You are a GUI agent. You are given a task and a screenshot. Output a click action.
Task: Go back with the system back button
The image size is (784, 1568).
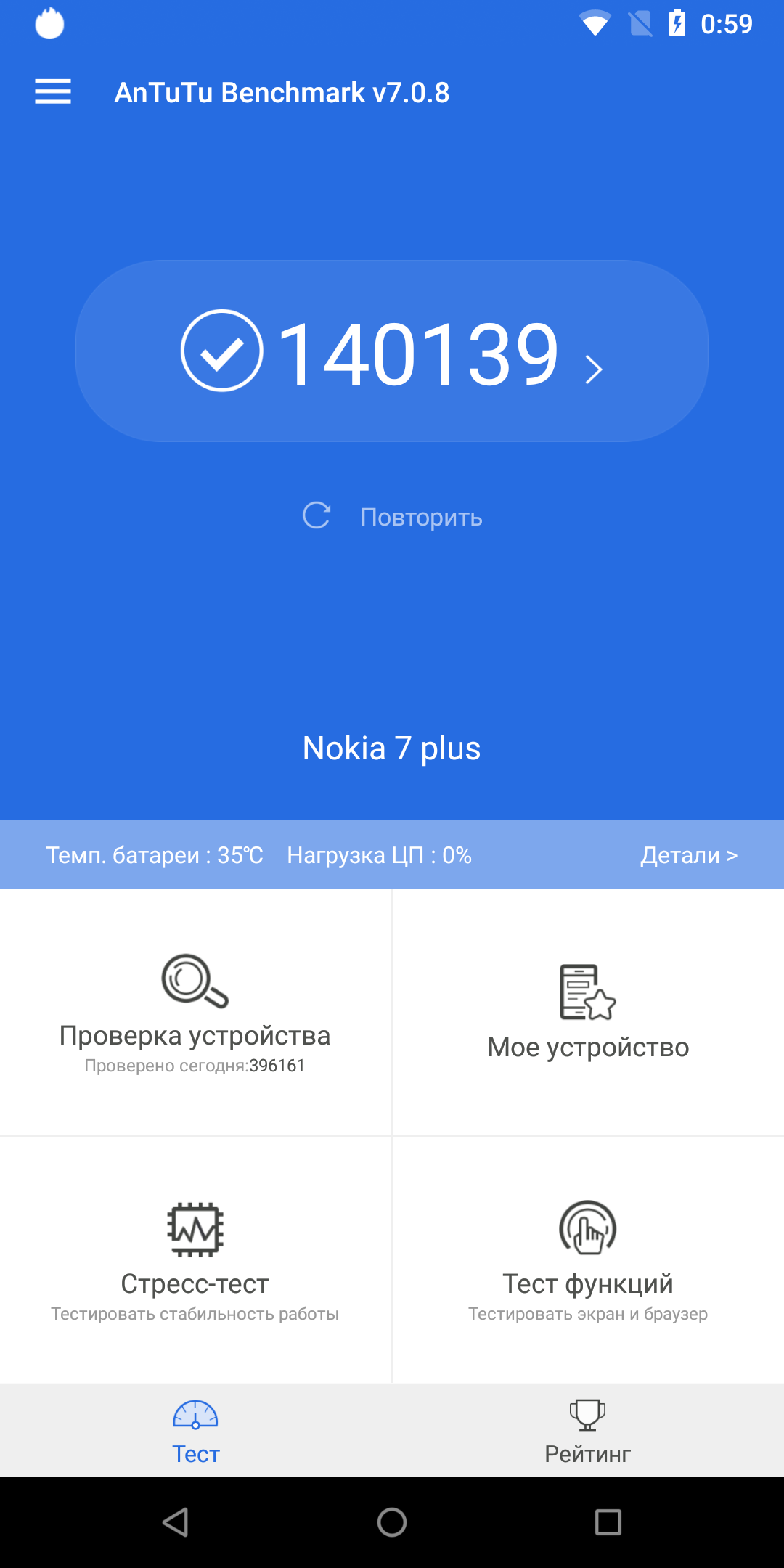[176, 1522]
